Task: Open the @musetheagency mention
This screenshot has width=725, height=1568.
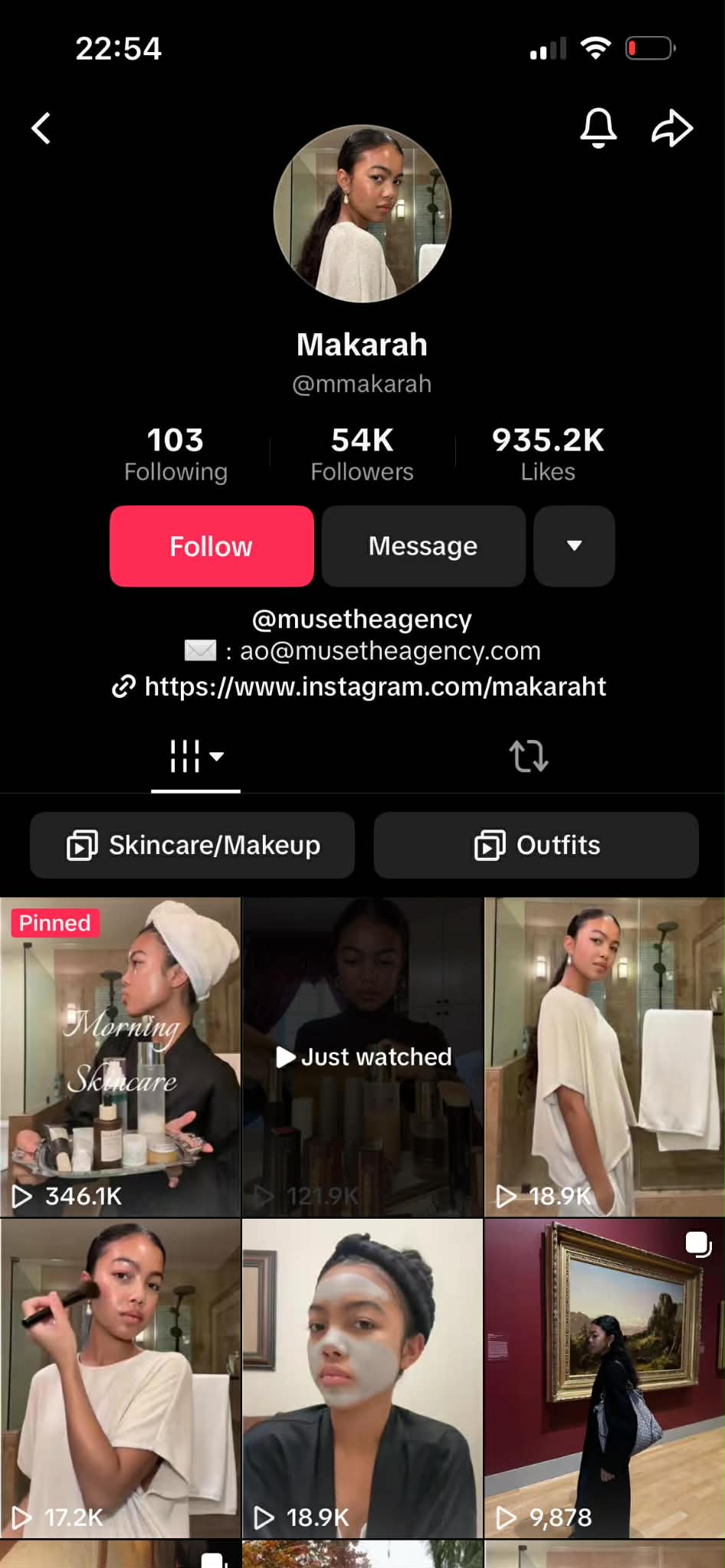Action: coord(362,619)
